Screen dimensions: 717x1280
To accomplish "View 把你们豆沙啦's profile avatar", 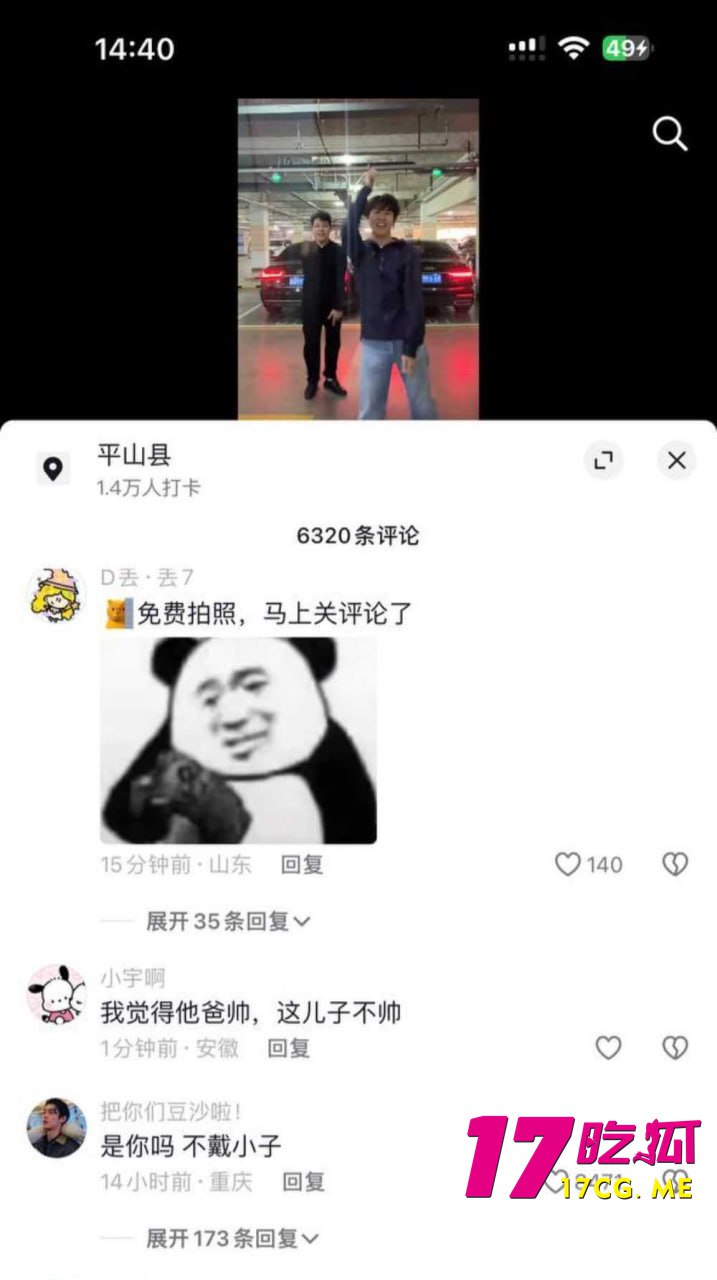I will coord(56,1127).
